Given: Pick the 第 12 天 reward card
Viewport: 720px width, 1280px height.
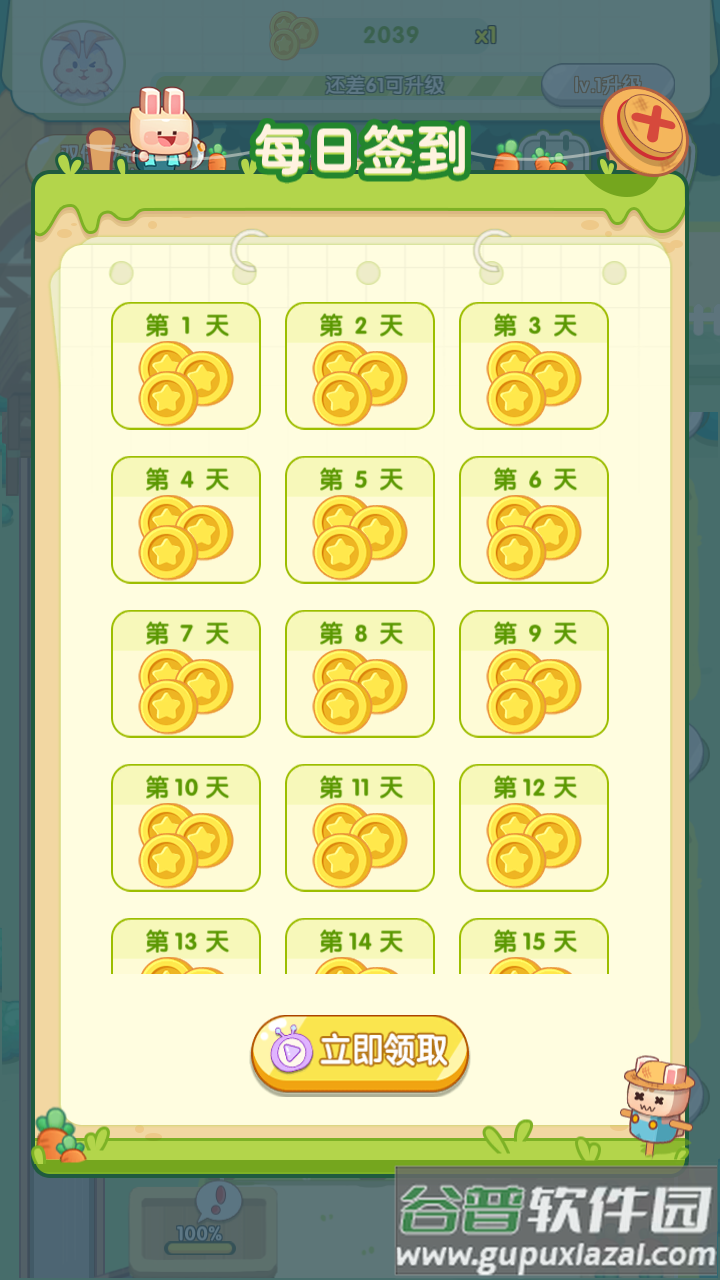Looking at the screenshot, I should coord(534,828).
